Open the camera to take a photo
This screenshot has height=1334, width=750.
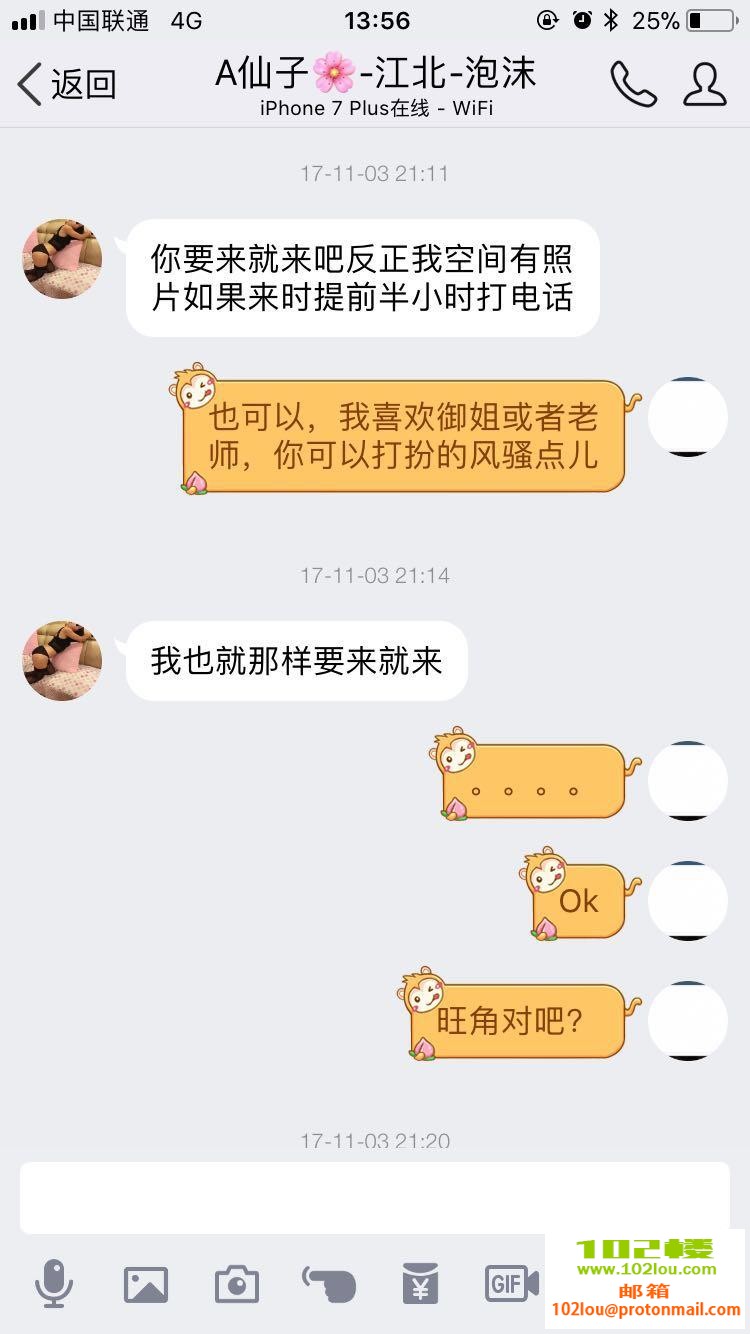pyautogui.click(x=237, y=1284)
